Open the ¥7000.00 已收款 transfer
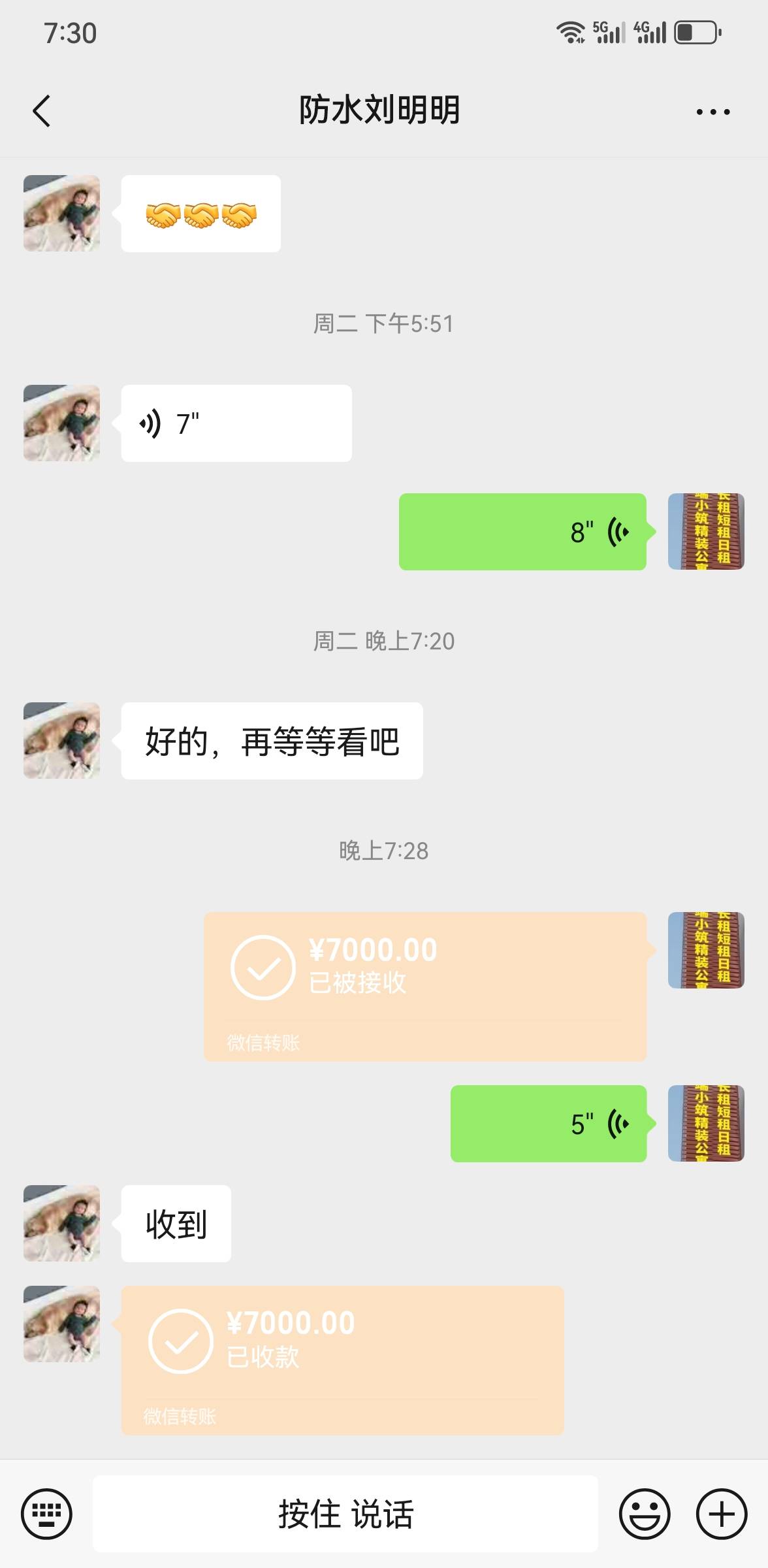 click(x=342, y=1360)
